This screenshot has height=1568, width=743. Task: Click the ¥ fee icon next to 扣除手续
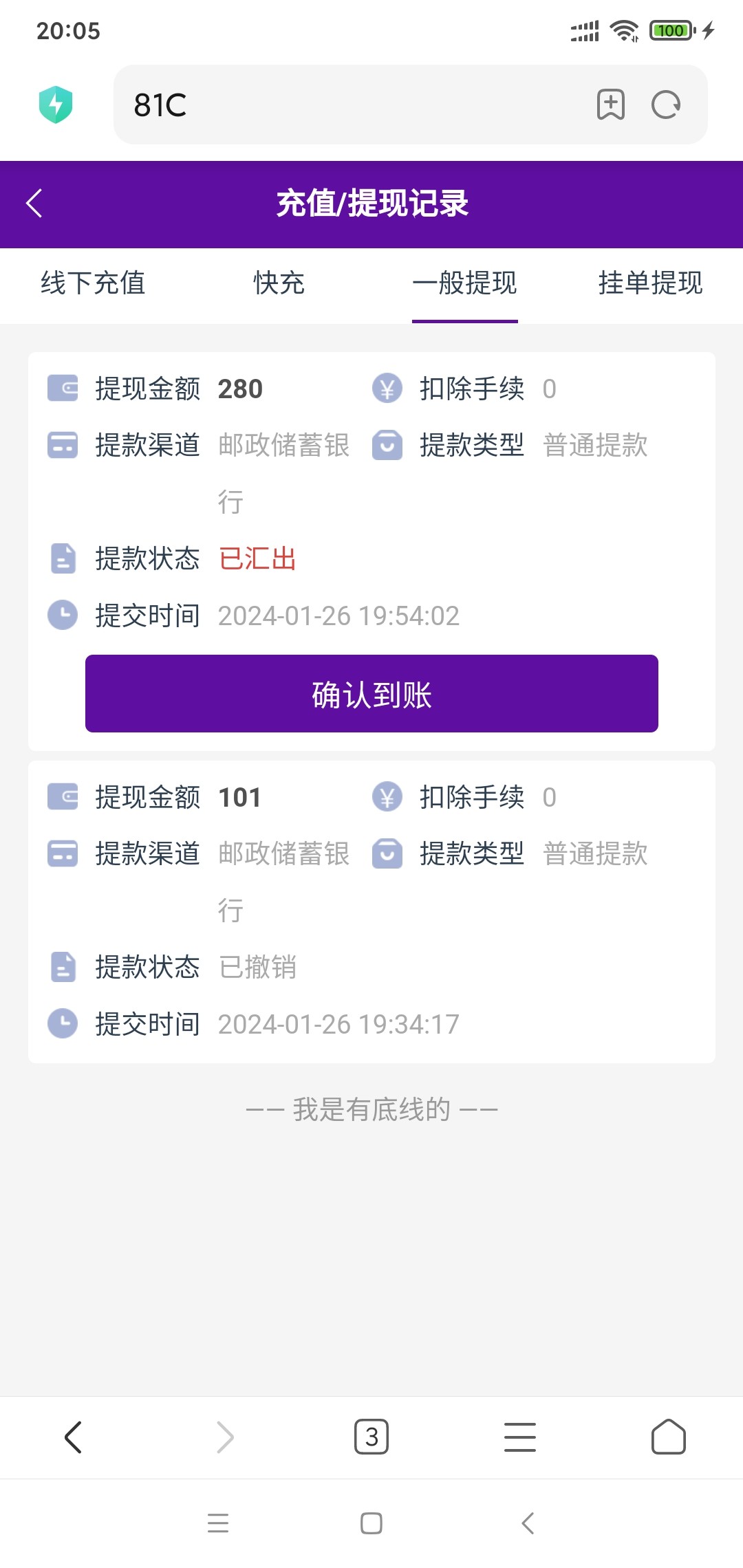pos(388,388)
